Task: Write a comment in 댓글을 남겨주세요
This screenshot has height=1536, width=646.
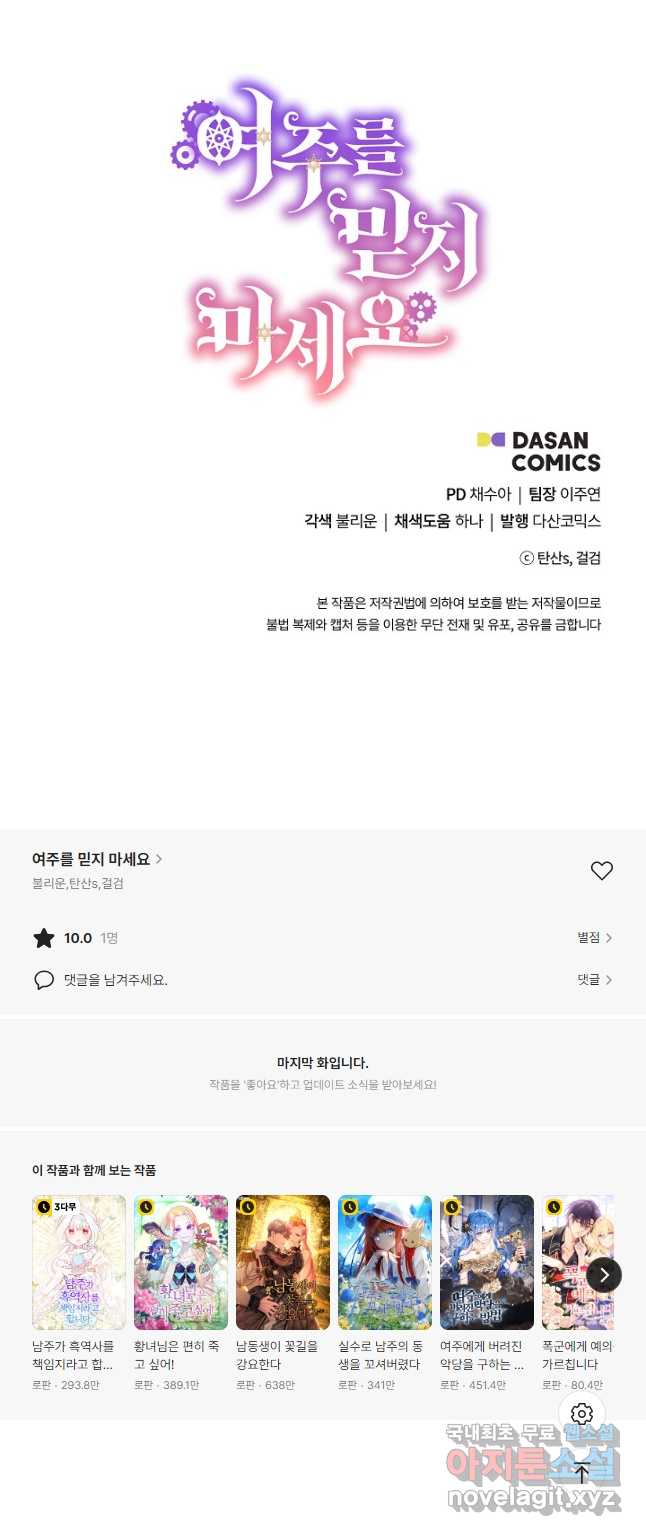Action: [115, 980]
